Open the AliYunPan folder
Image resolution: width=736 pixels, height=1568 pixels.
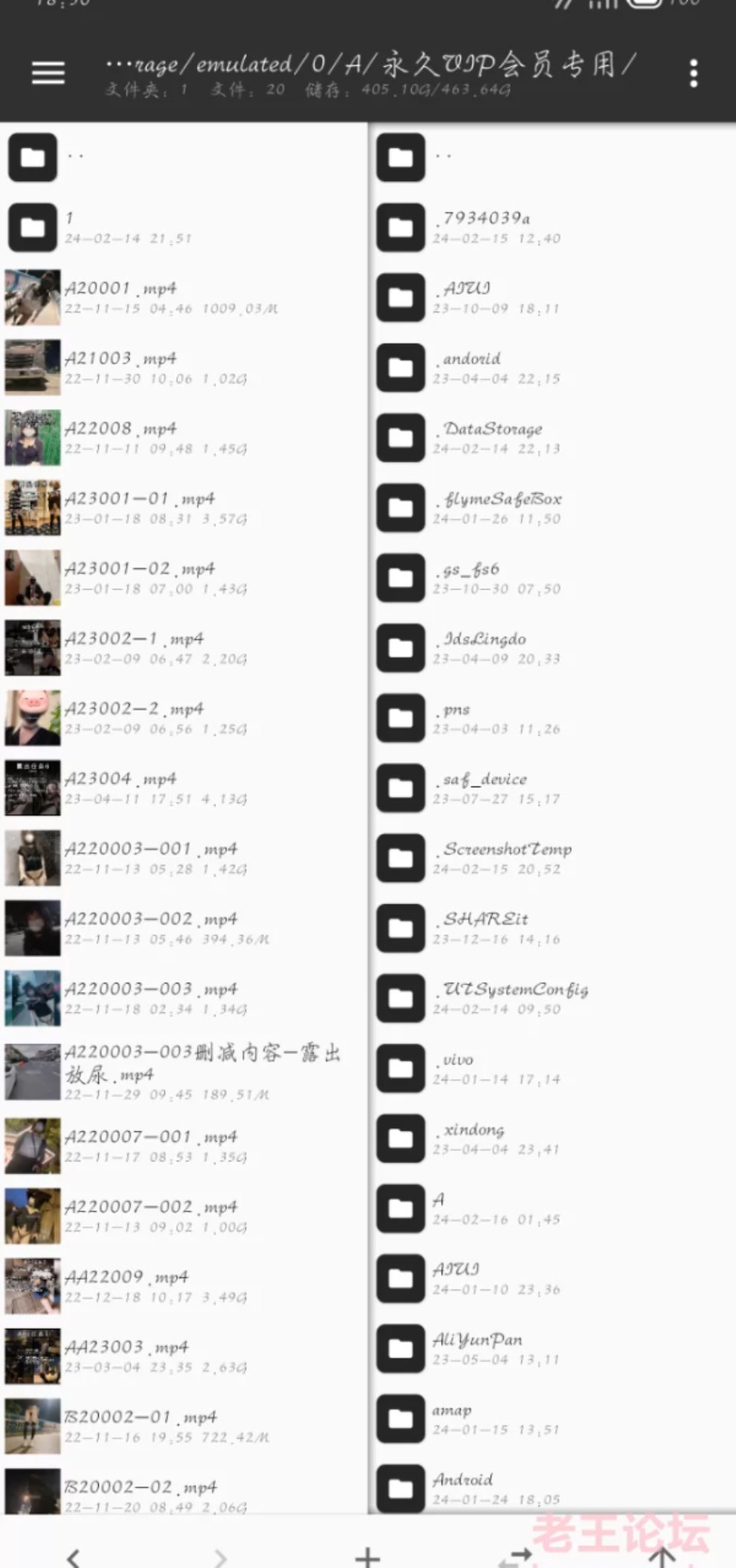pyautogui.click(x=552, y=1349)
